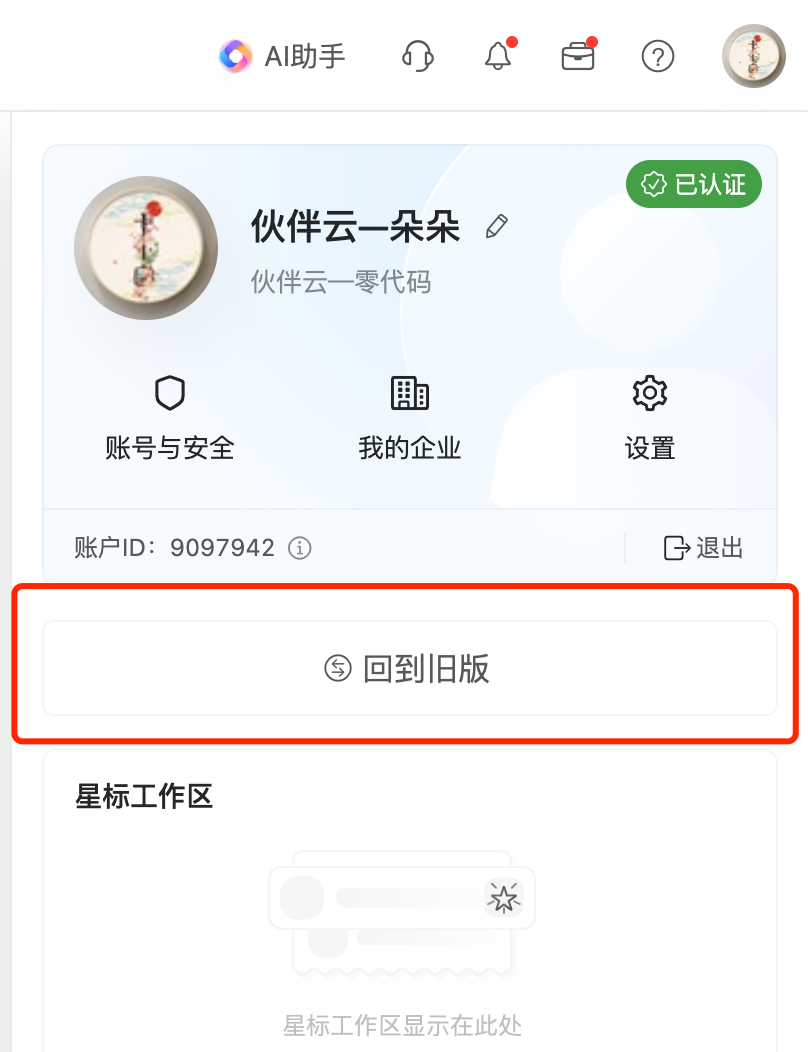The height and width of the screenshot is (1052, 808).
Task: Edit the name 伙伴云一朵朵
Action: [496, 227]
